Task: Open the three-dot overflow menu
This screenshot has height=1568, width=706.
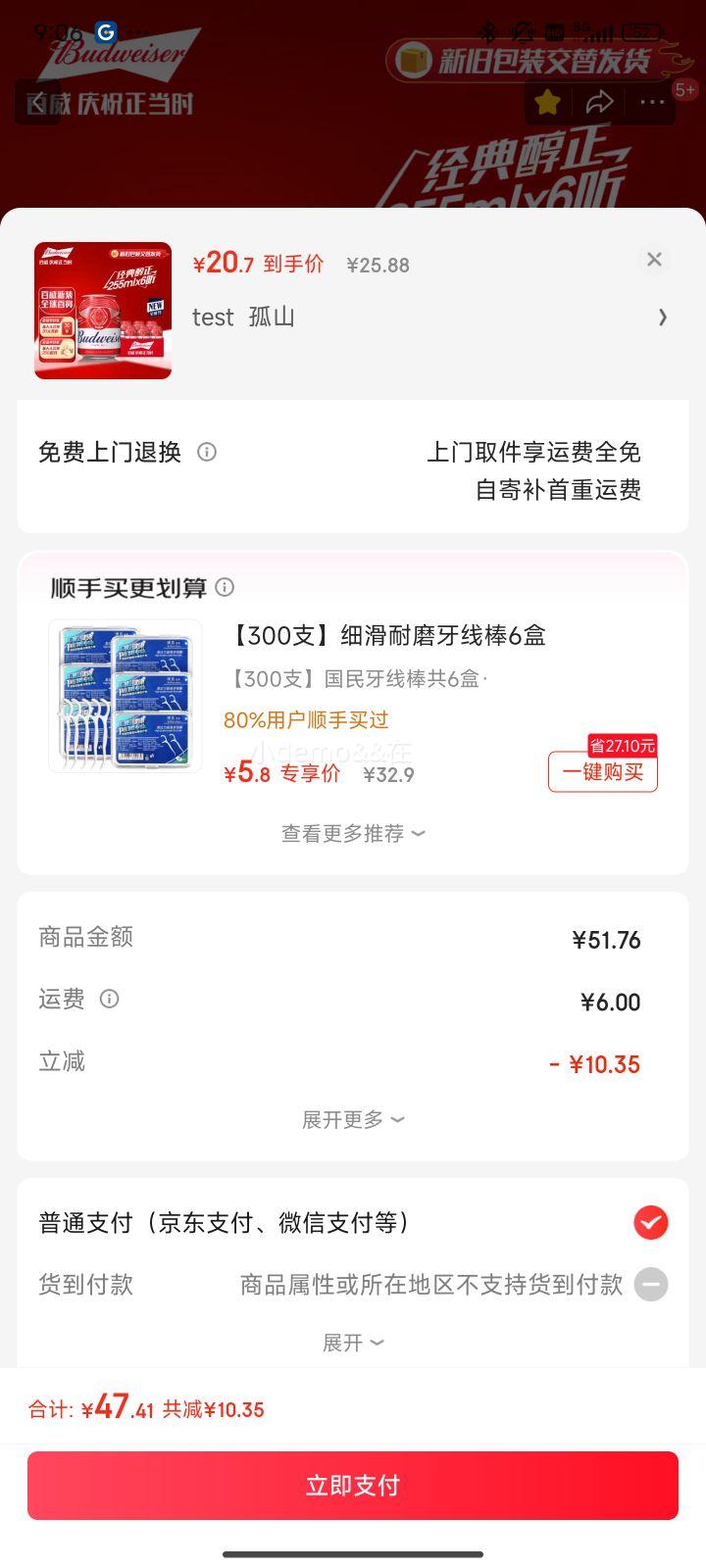Action: point(652,102)
